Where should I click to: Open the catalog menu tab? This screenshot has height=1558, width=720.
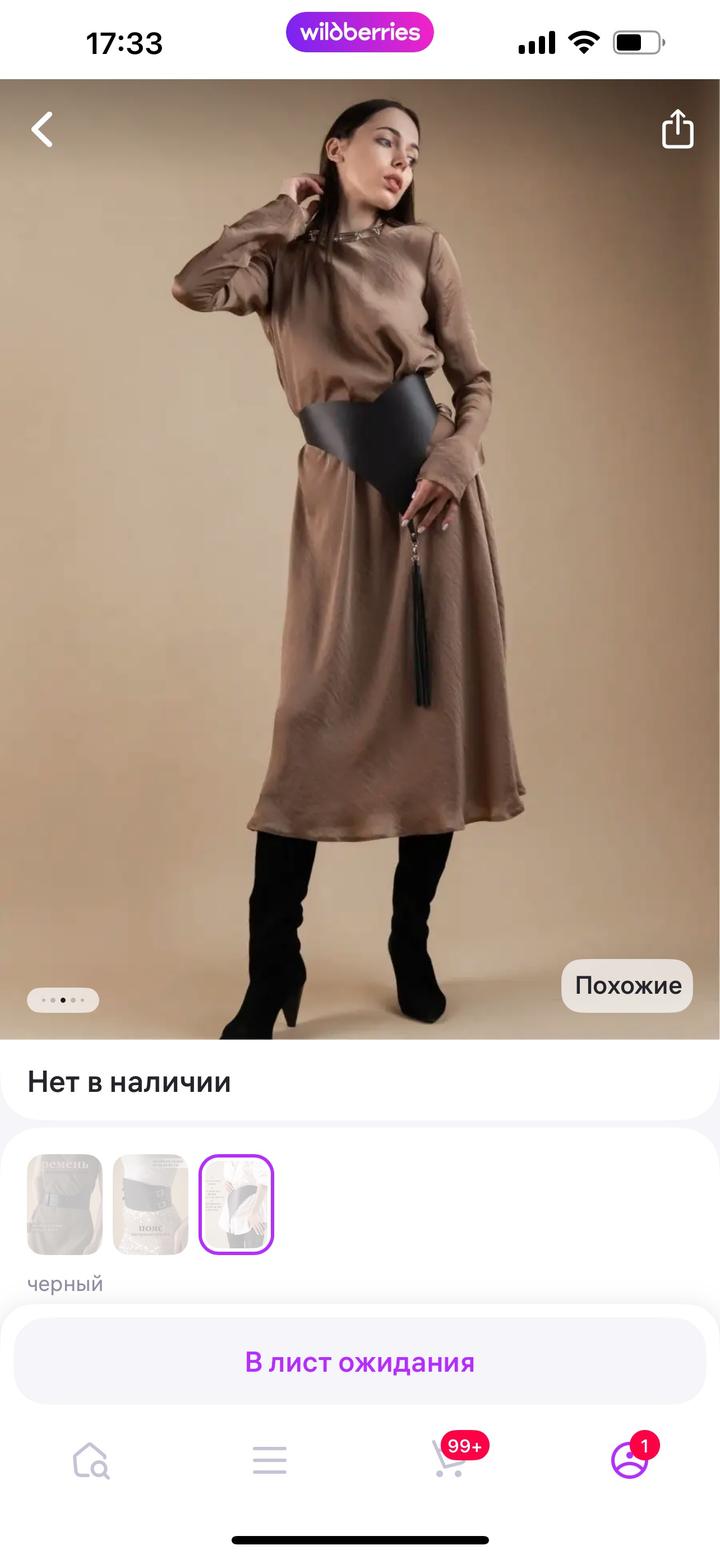click(270, 1460)
